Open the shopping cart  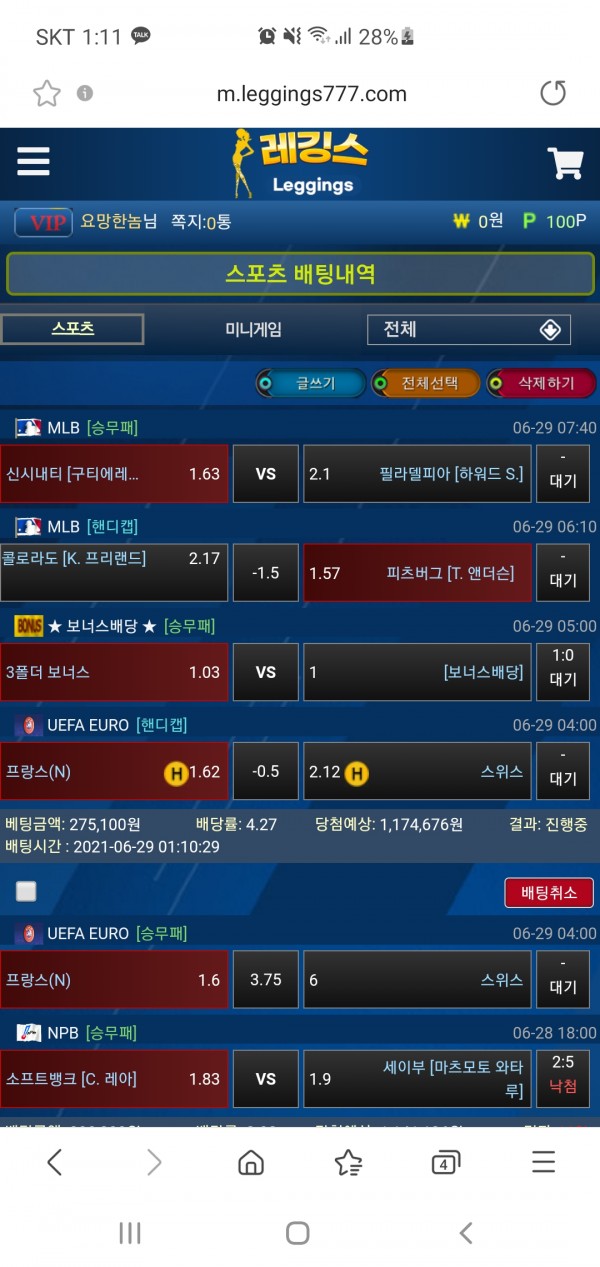point(565,163)
